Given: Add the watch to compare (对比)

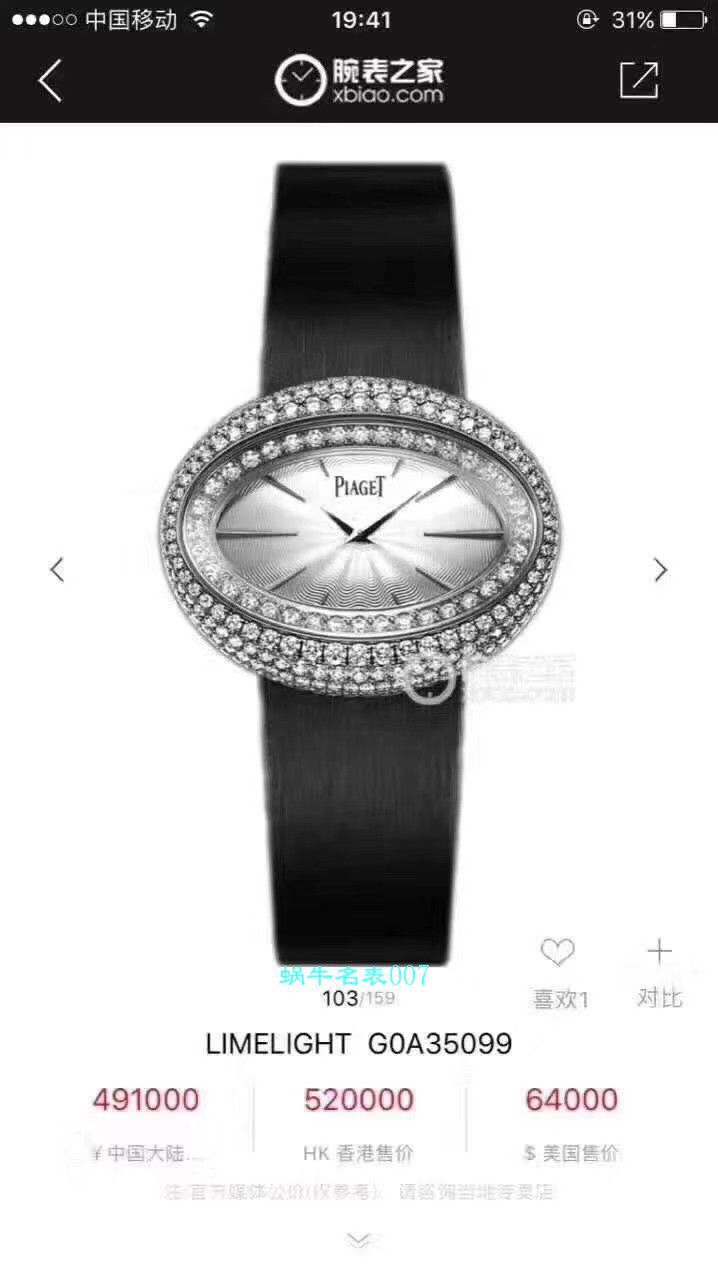Looking at the screenshot, I should tap(659, 952).
